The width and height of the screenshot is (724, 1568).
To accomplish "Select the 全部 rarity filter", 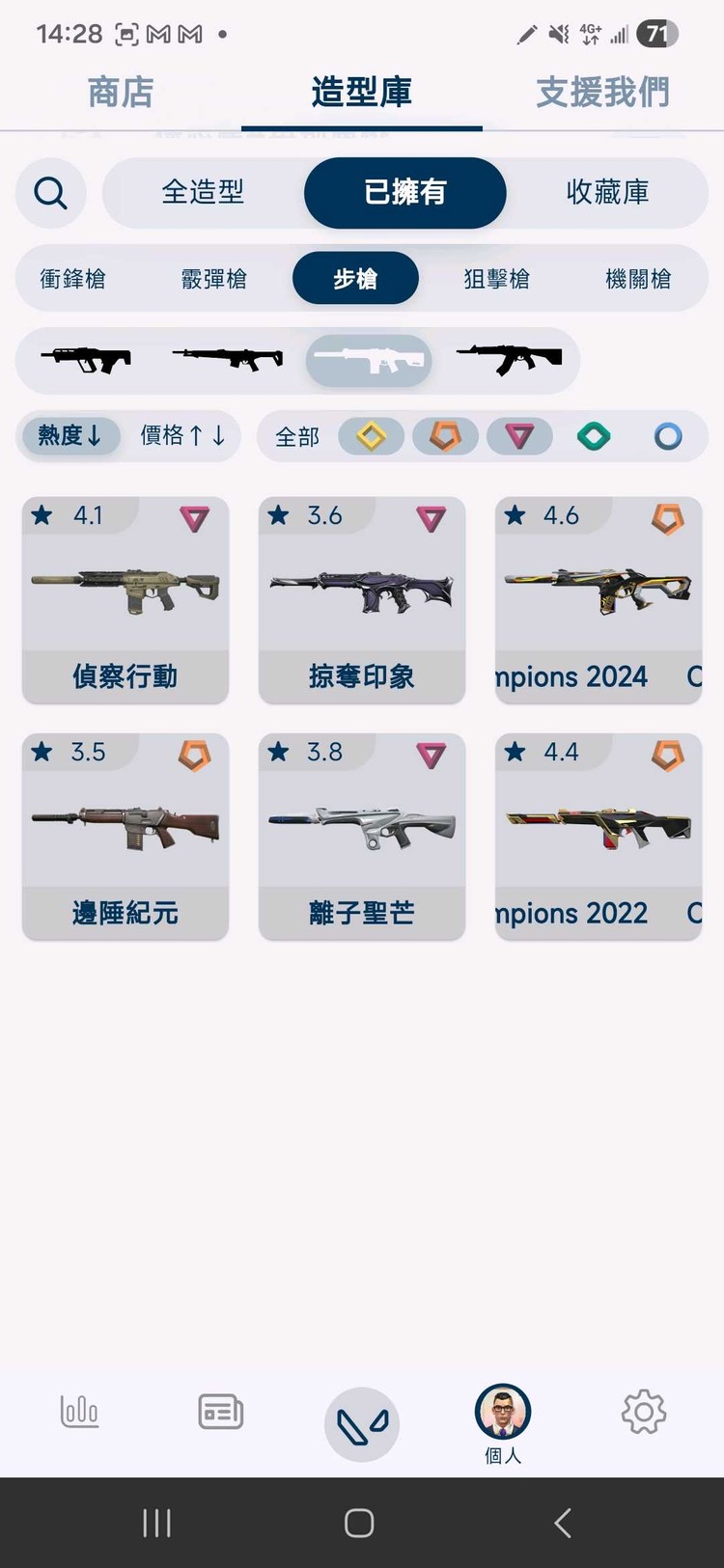I will pos(297,436).
